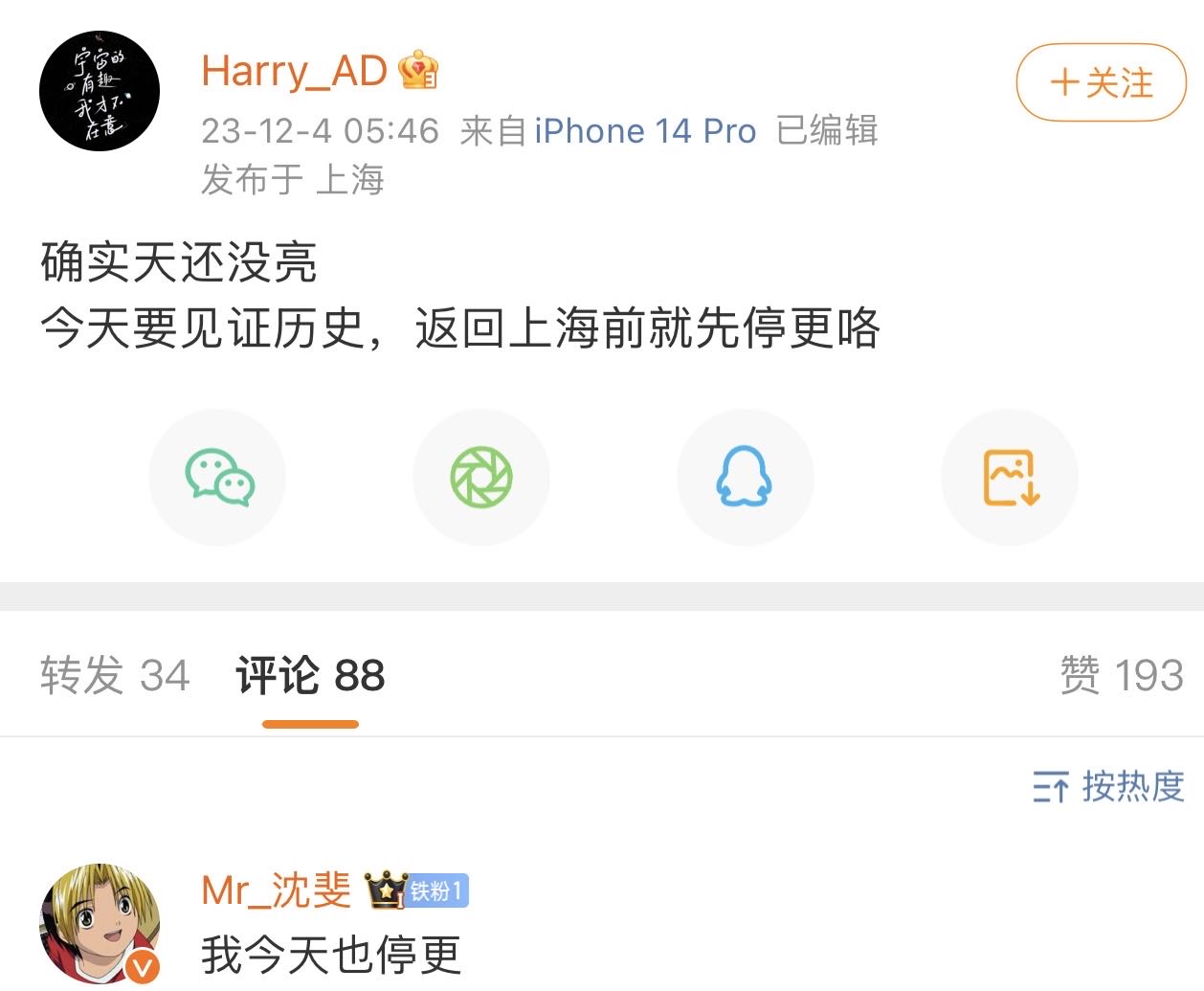Screen dimensions: 1204x991
Task: Share the post to WeChat
Action: 218,477
